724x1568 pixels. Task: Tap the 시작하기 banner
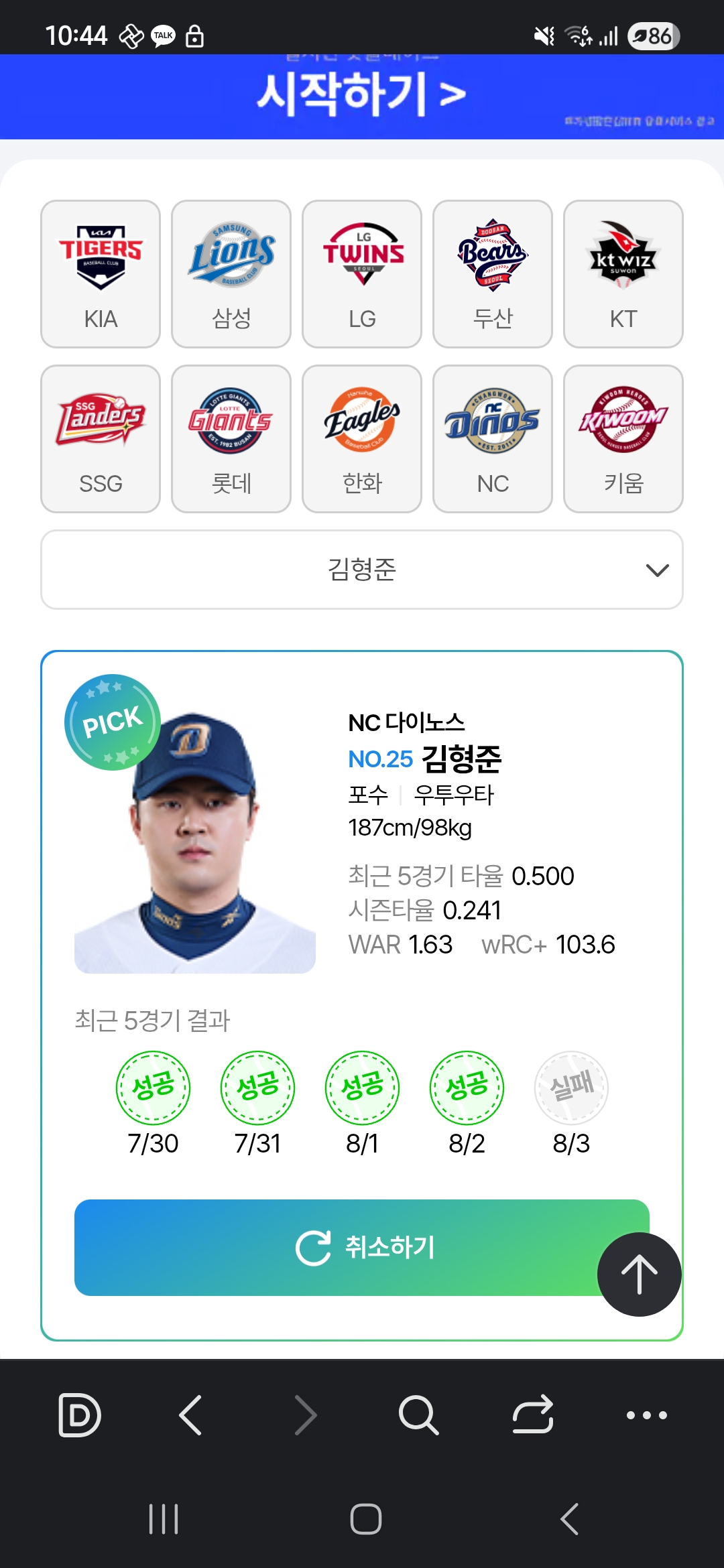coord(362,95)
